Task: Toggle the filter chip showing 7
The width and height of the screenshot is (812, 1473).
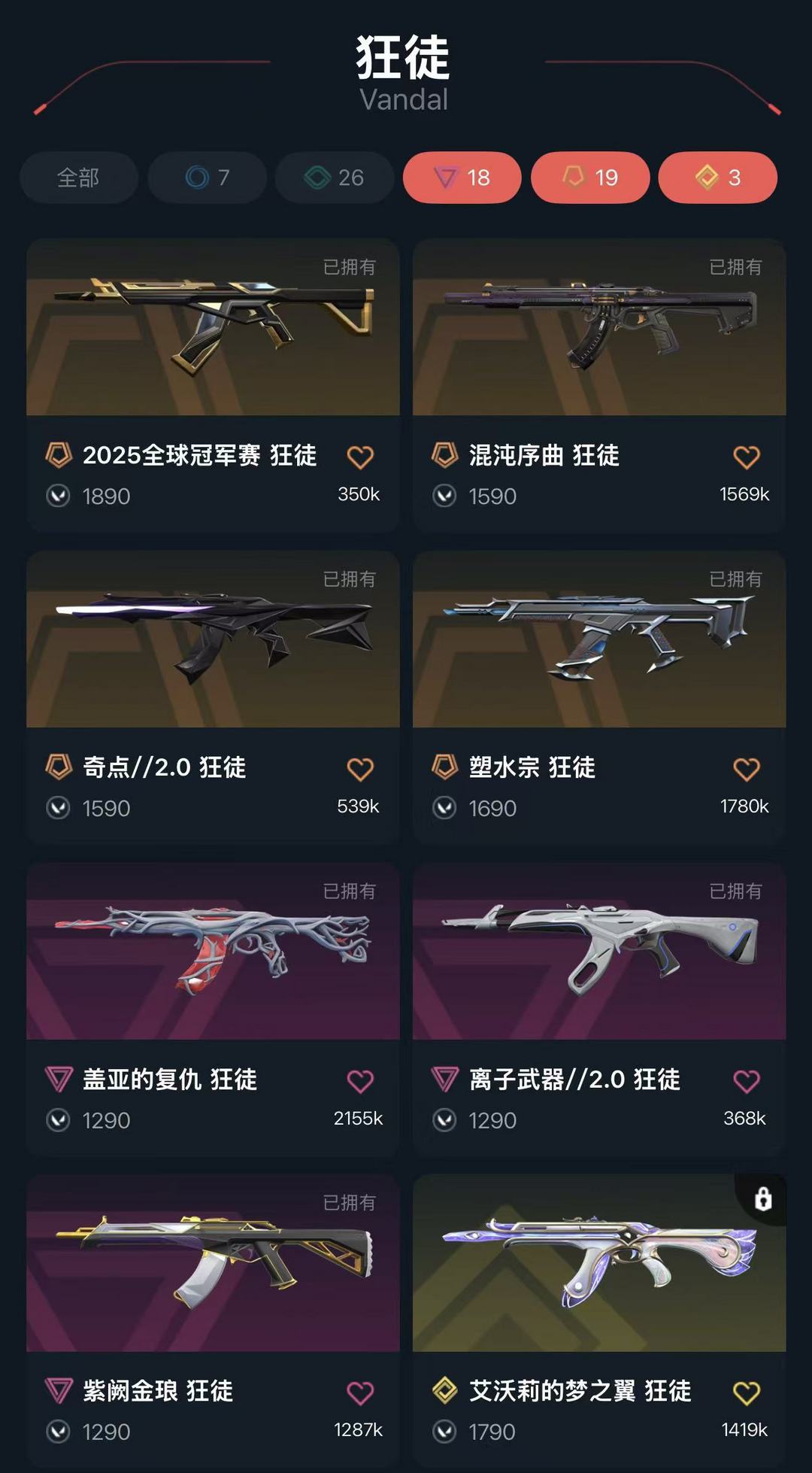Action: click(x=207, y=178)
